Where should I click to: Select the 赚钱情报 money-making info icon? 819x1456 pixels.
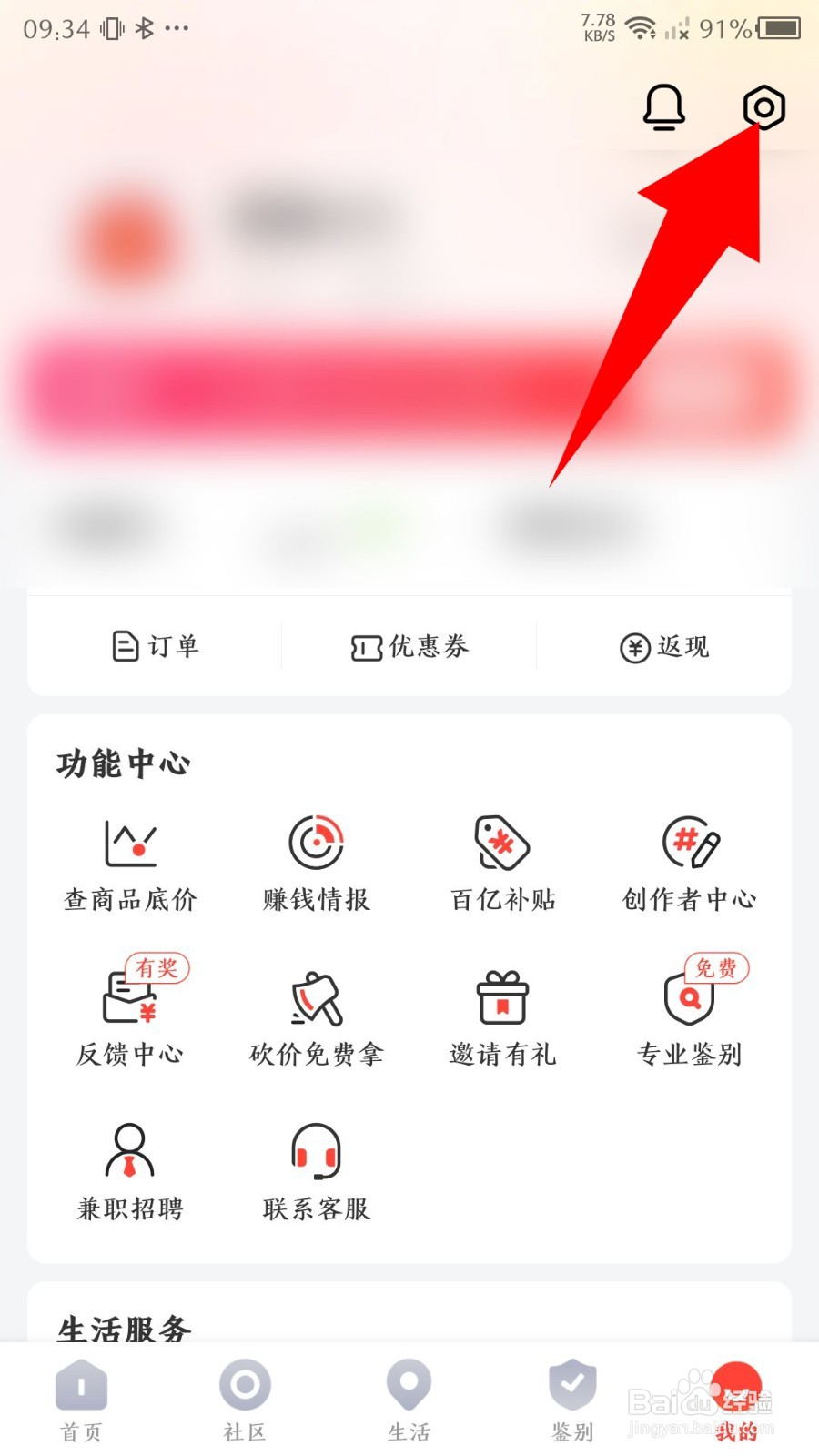316,860
